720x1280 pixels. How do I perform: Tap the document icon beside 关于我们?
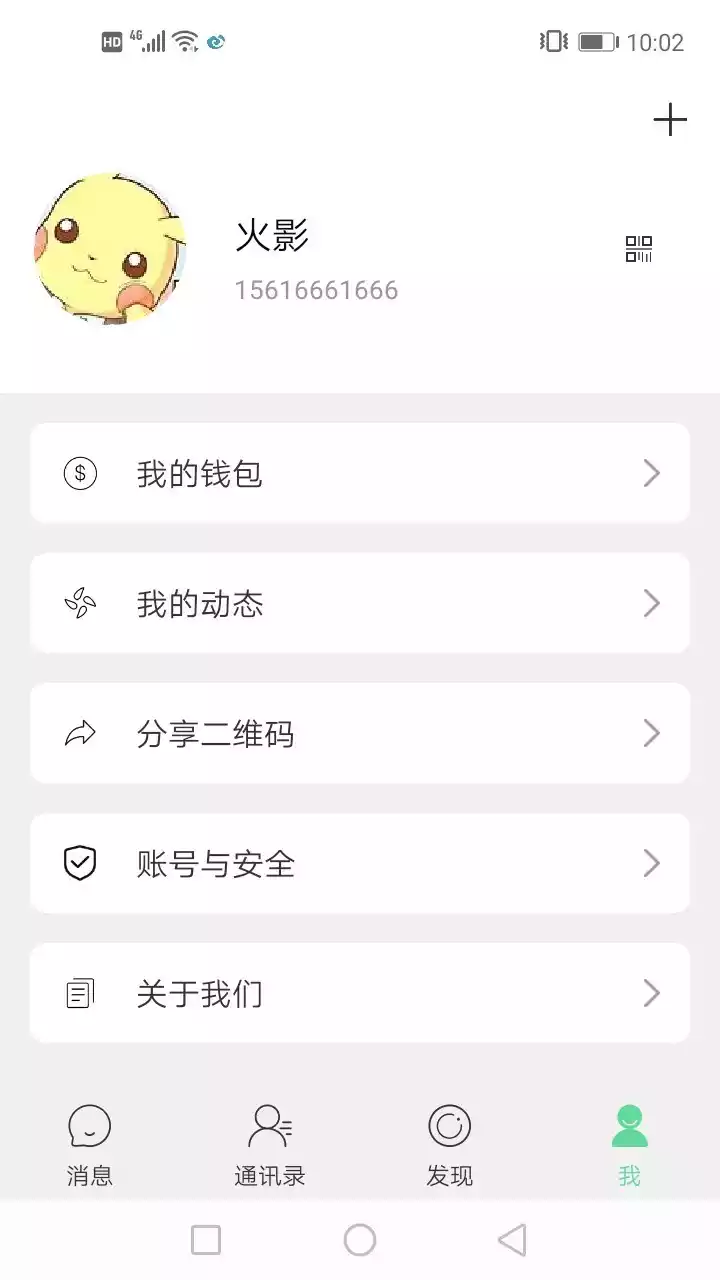point(79,993)
